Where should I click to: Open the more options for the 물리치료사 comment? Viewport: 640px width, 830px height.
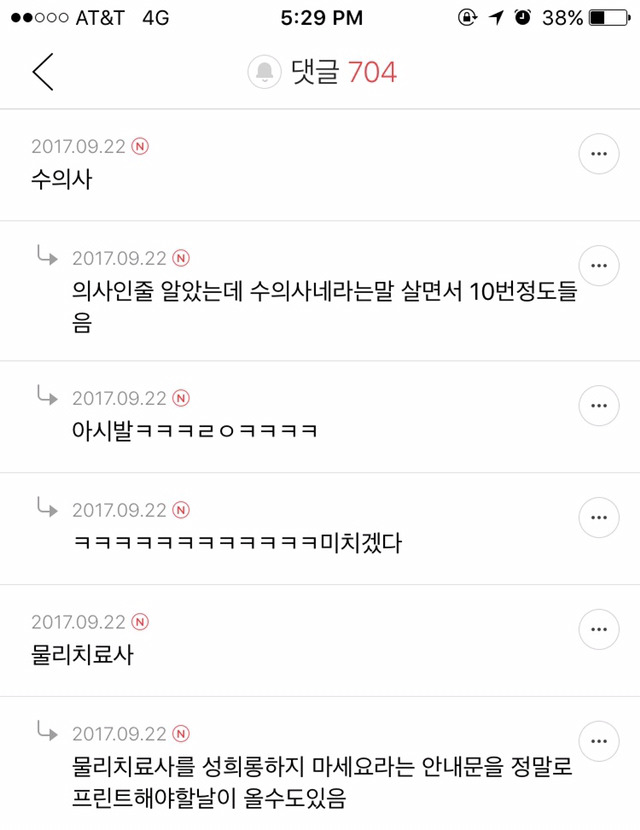pos(599,629)
